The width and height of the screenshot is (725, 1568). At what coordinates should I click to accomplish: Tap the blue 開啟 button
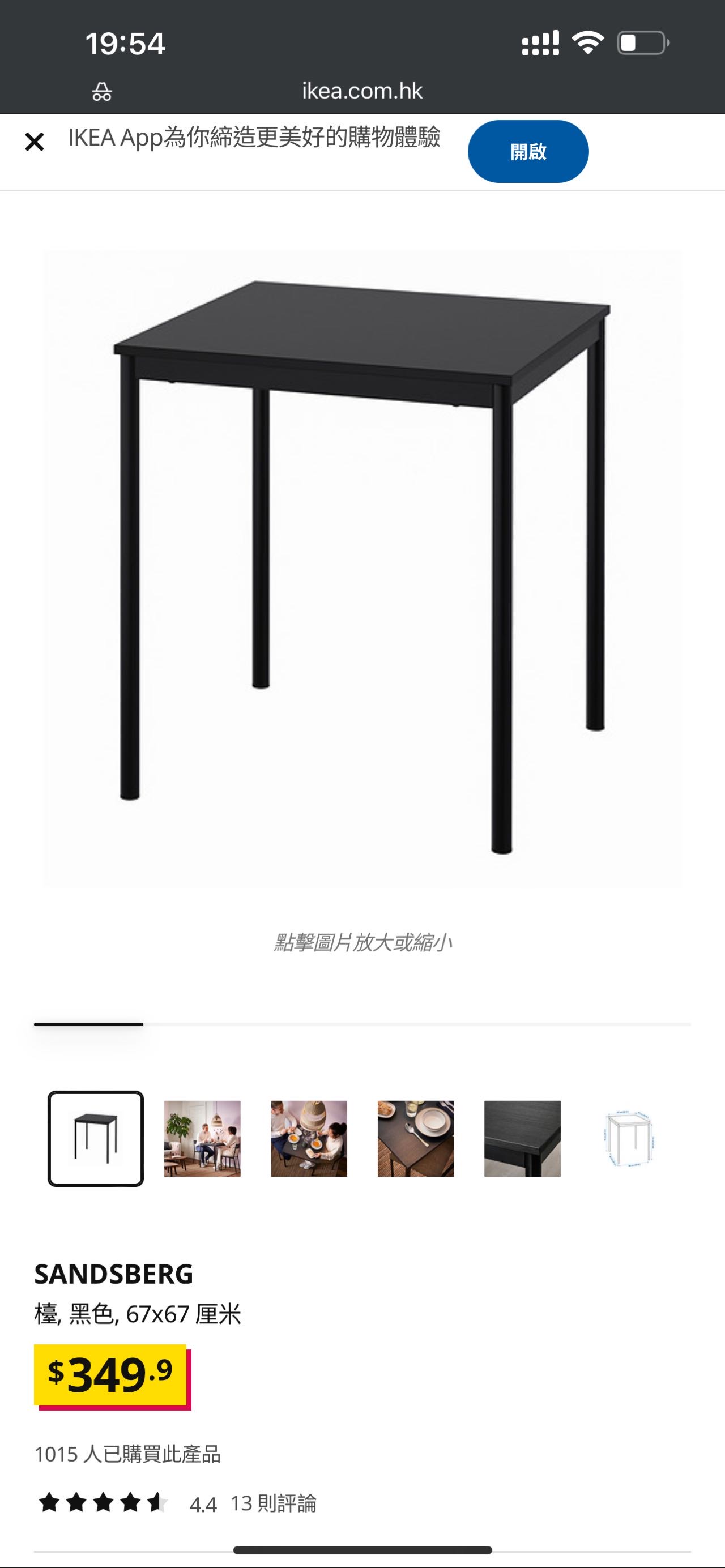click(528, 152)
